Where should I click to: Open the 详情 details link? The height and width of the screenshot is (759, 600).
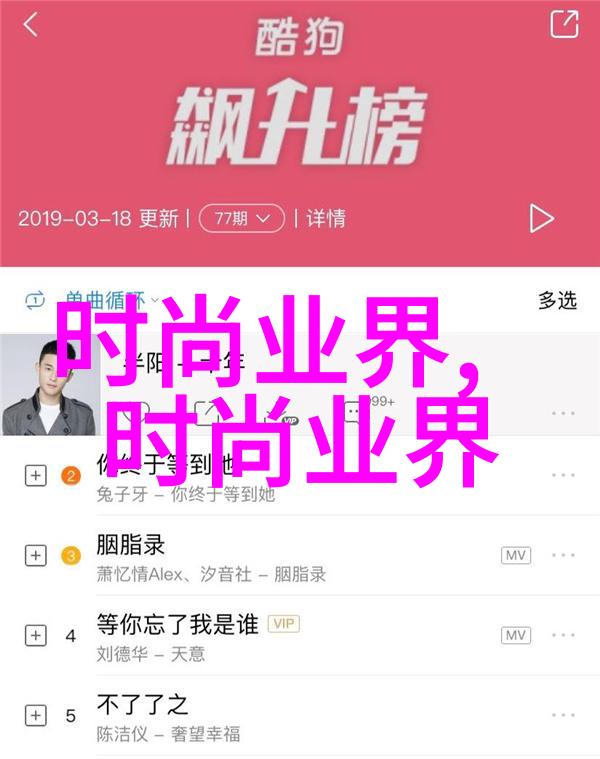pos(326,218)
